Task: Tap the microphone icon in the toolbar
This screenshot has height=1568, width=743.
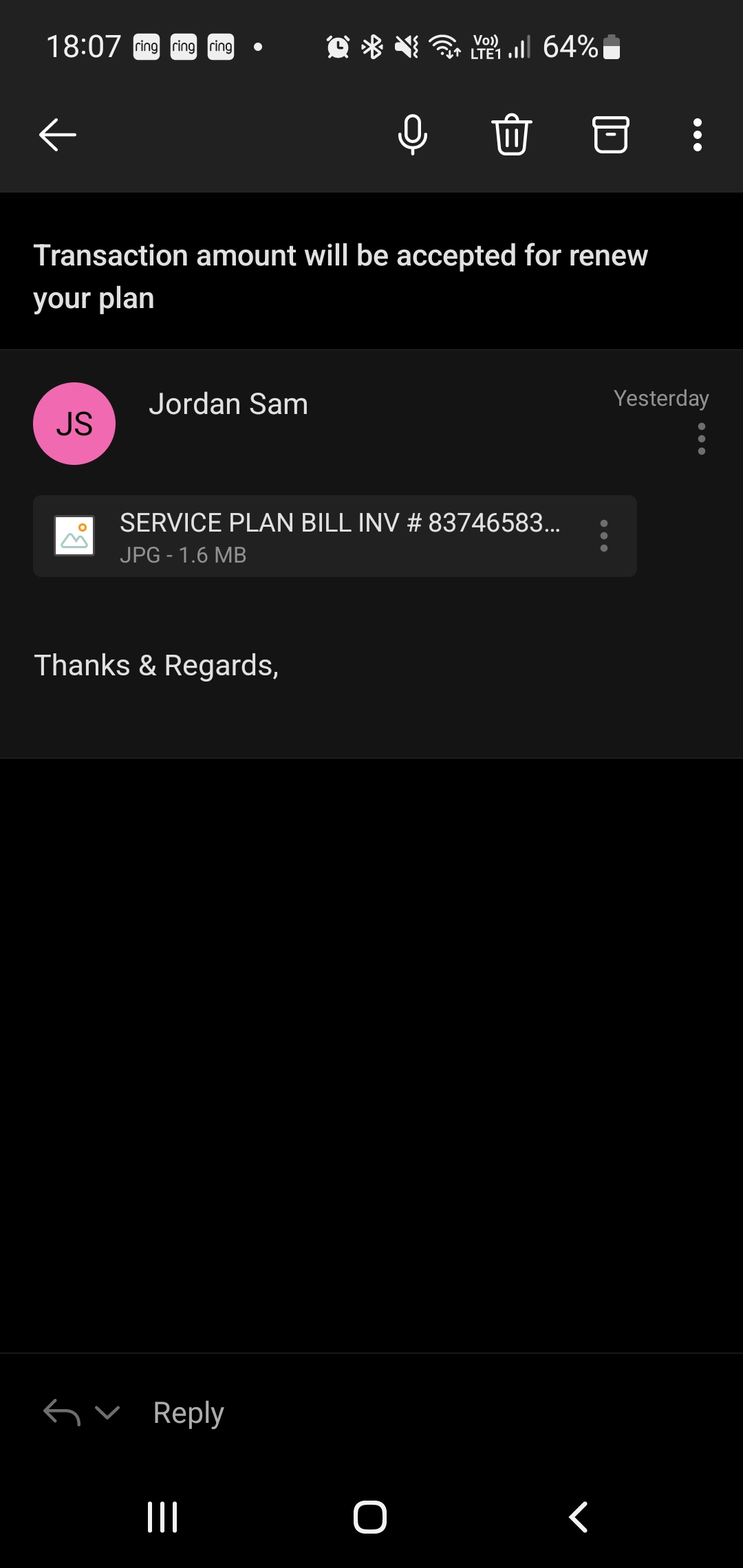Action: [412, 135]
